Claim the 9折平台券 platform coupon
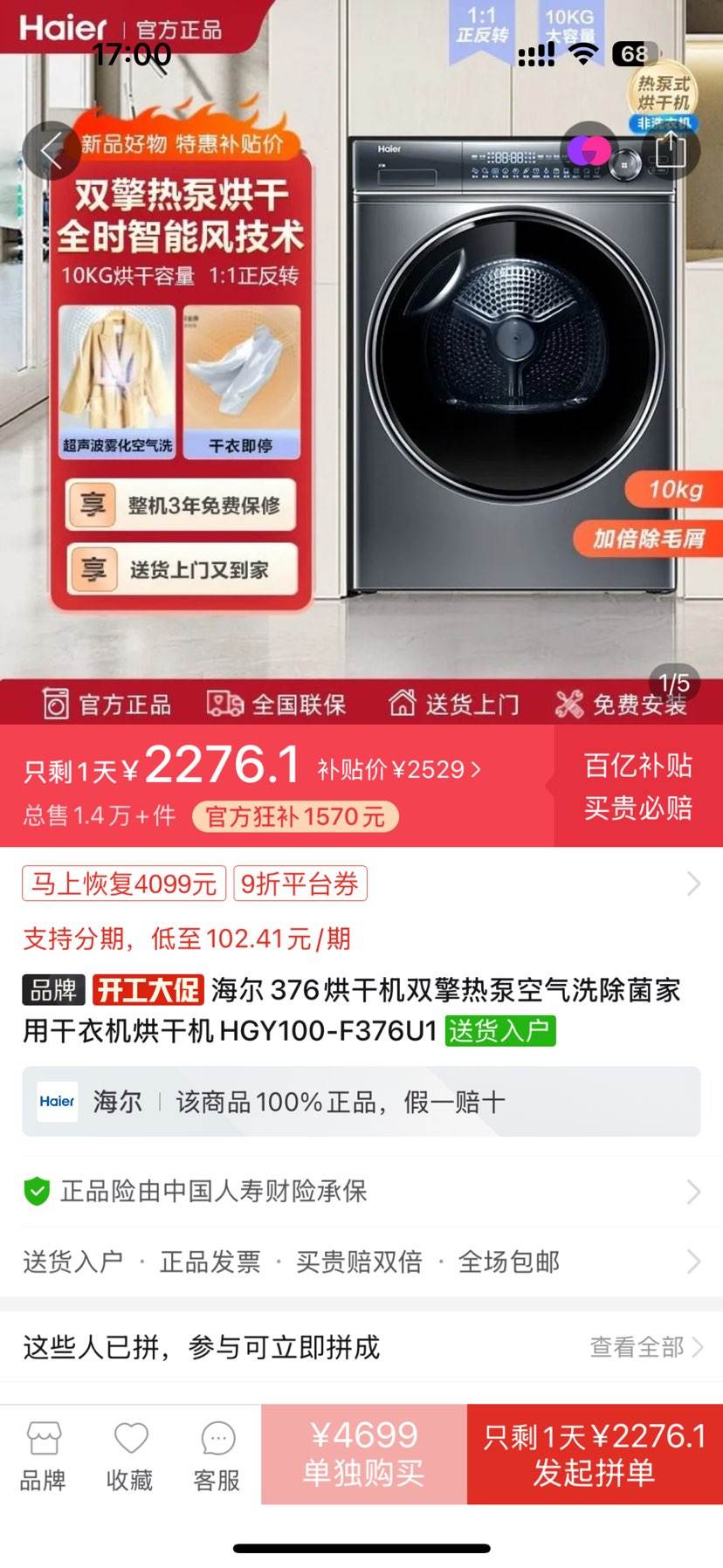The image size is (723, 1568). pyautogui.click(x=300, y=884)
